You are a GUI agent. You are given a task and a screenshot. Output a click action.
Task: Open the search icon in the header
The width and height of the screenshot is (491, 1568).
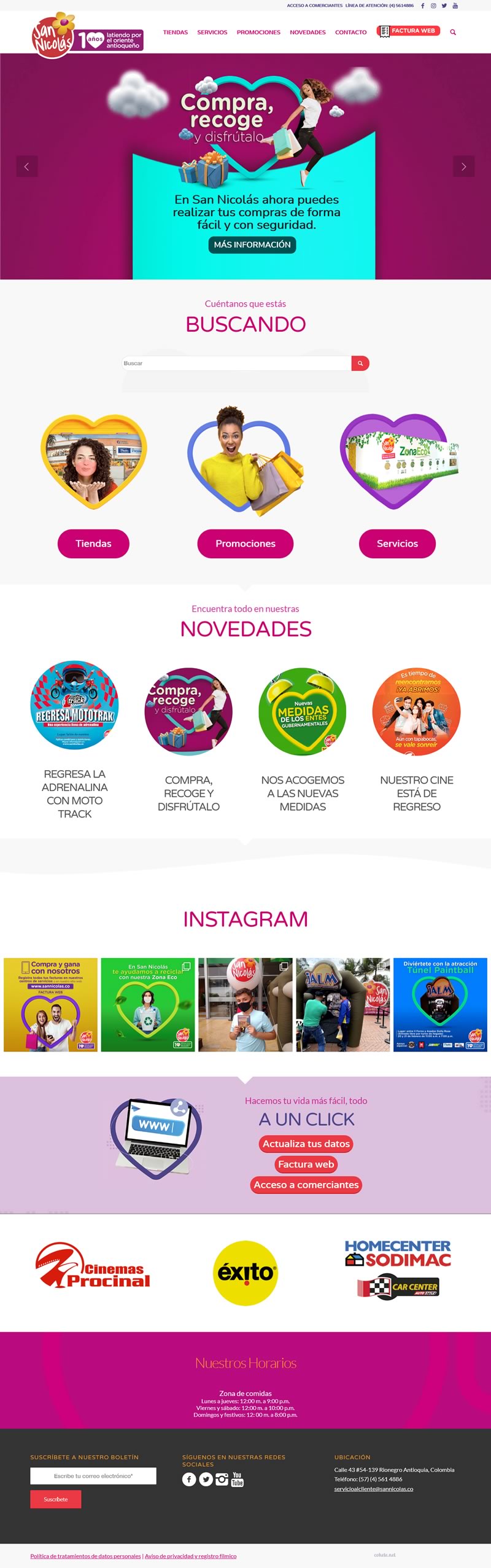tap(453, 33)
